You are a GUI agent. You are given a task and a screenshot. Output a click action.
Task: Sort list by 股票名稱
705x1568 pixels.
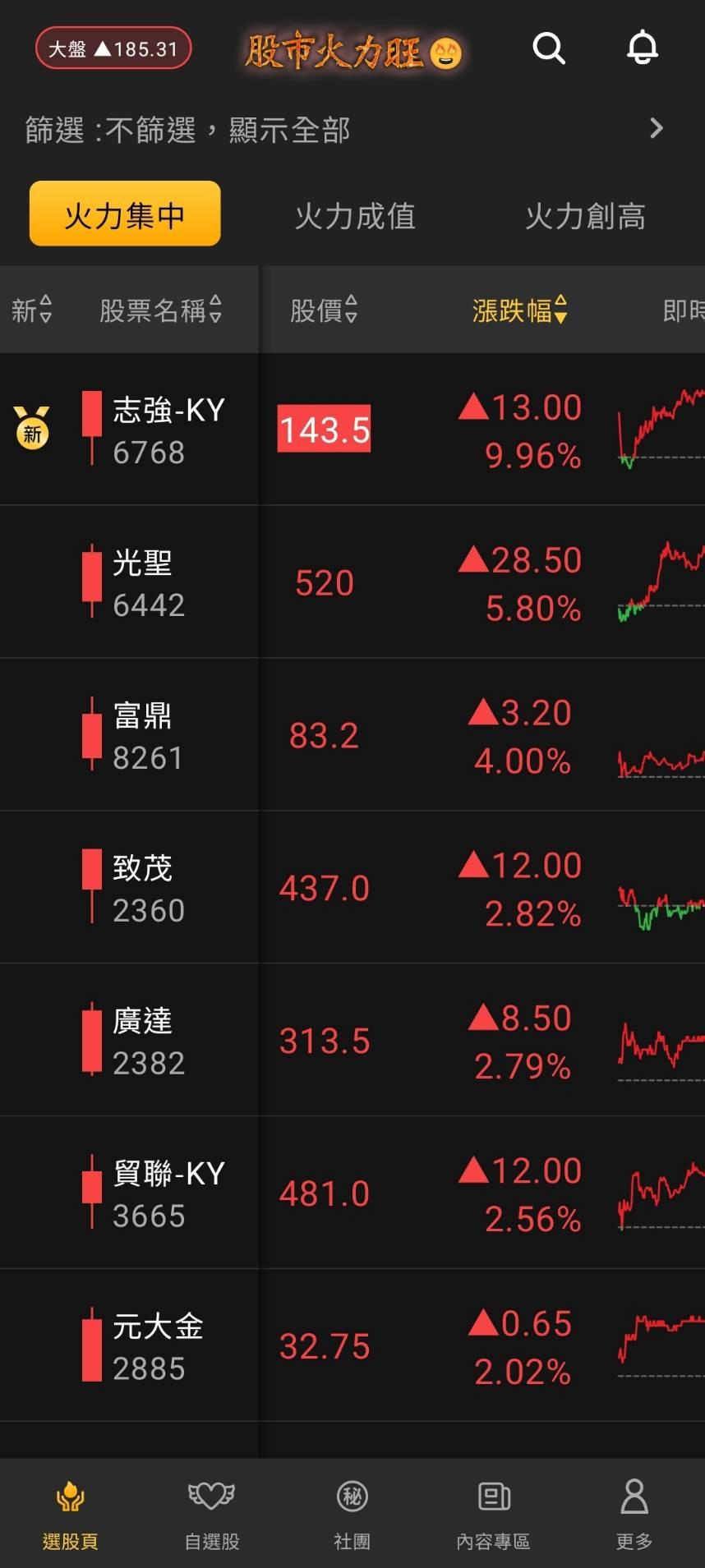[160, 310]
